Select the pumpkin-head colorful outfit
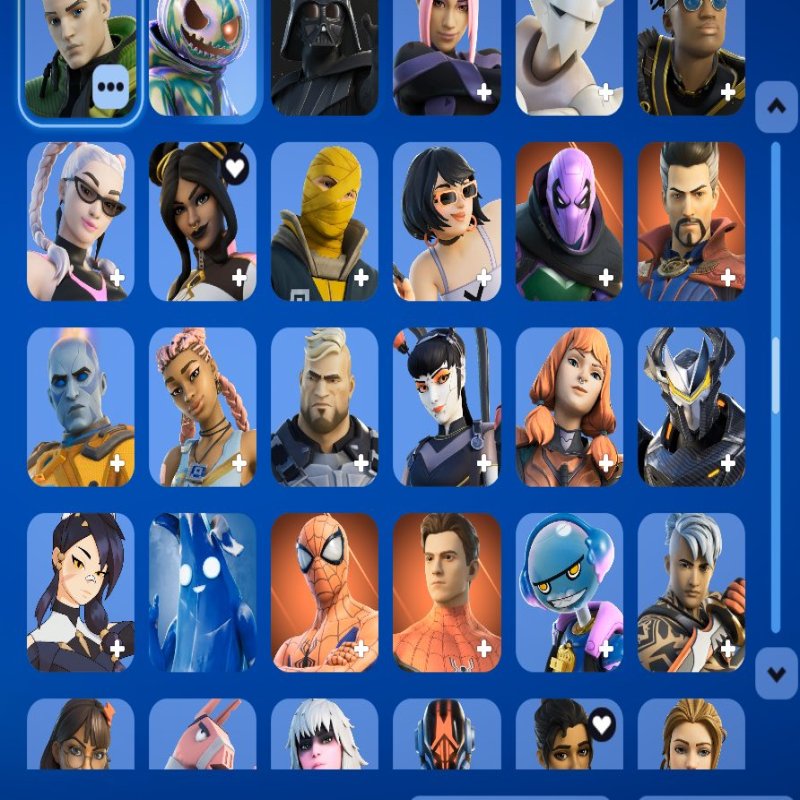Viewport: 800px width, 800px height. (x=202, y=55)
